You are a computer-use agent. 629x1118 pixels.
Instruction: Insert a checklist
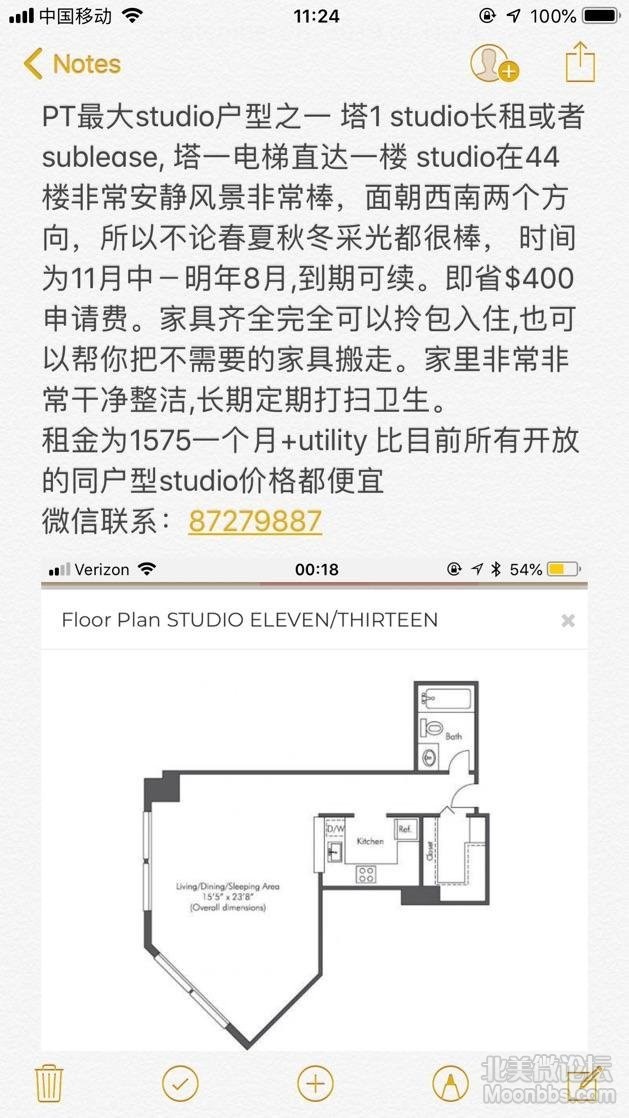[x=180, y=1083]
